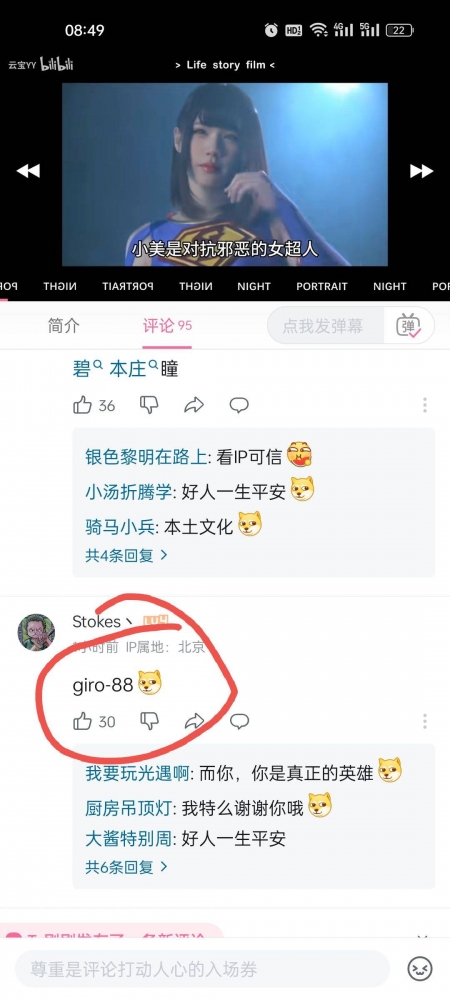Tap 点我发弹幕 danmaku input
Viewport: 450px width, 1000px height.
(x=325, y=326)
